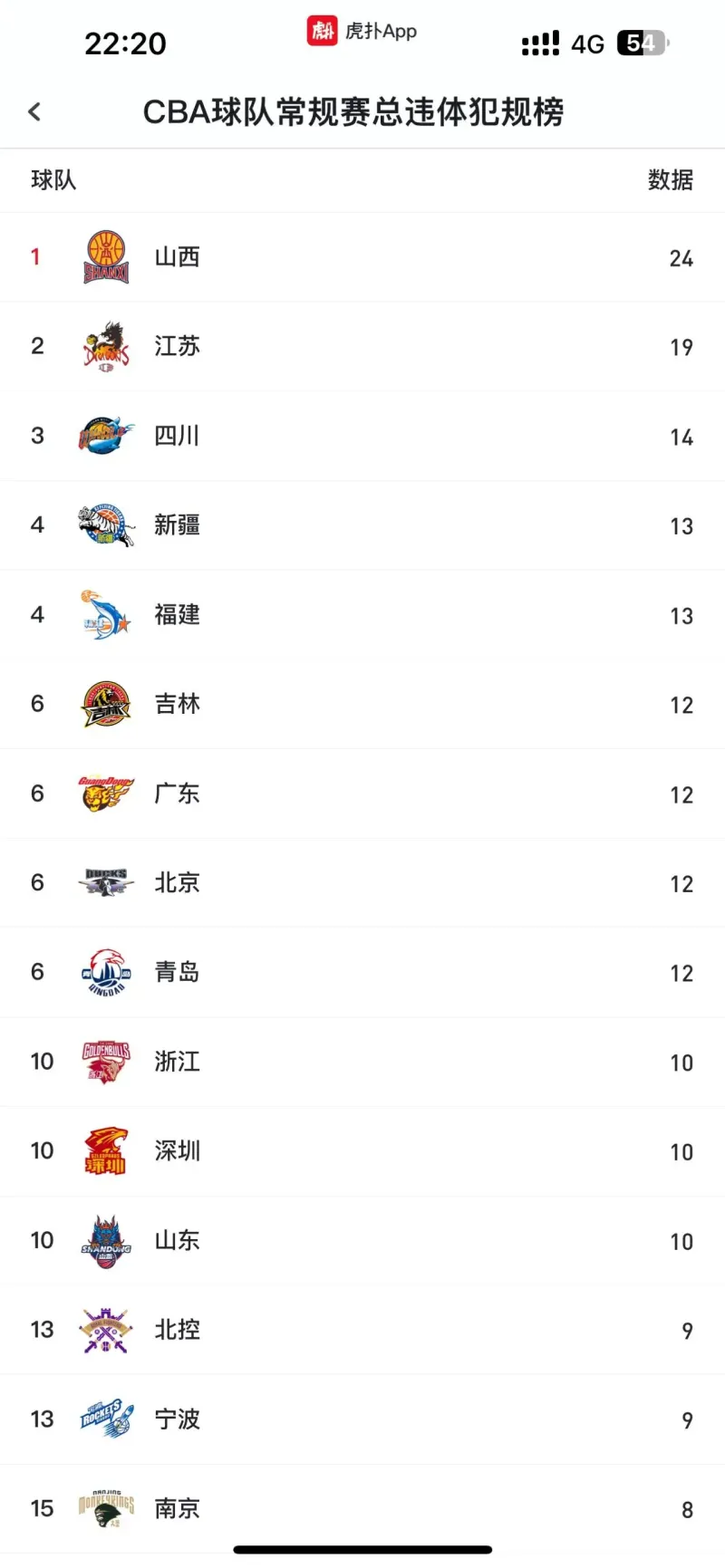Select the 广东 team row
725x1568 pixels.
362,794
